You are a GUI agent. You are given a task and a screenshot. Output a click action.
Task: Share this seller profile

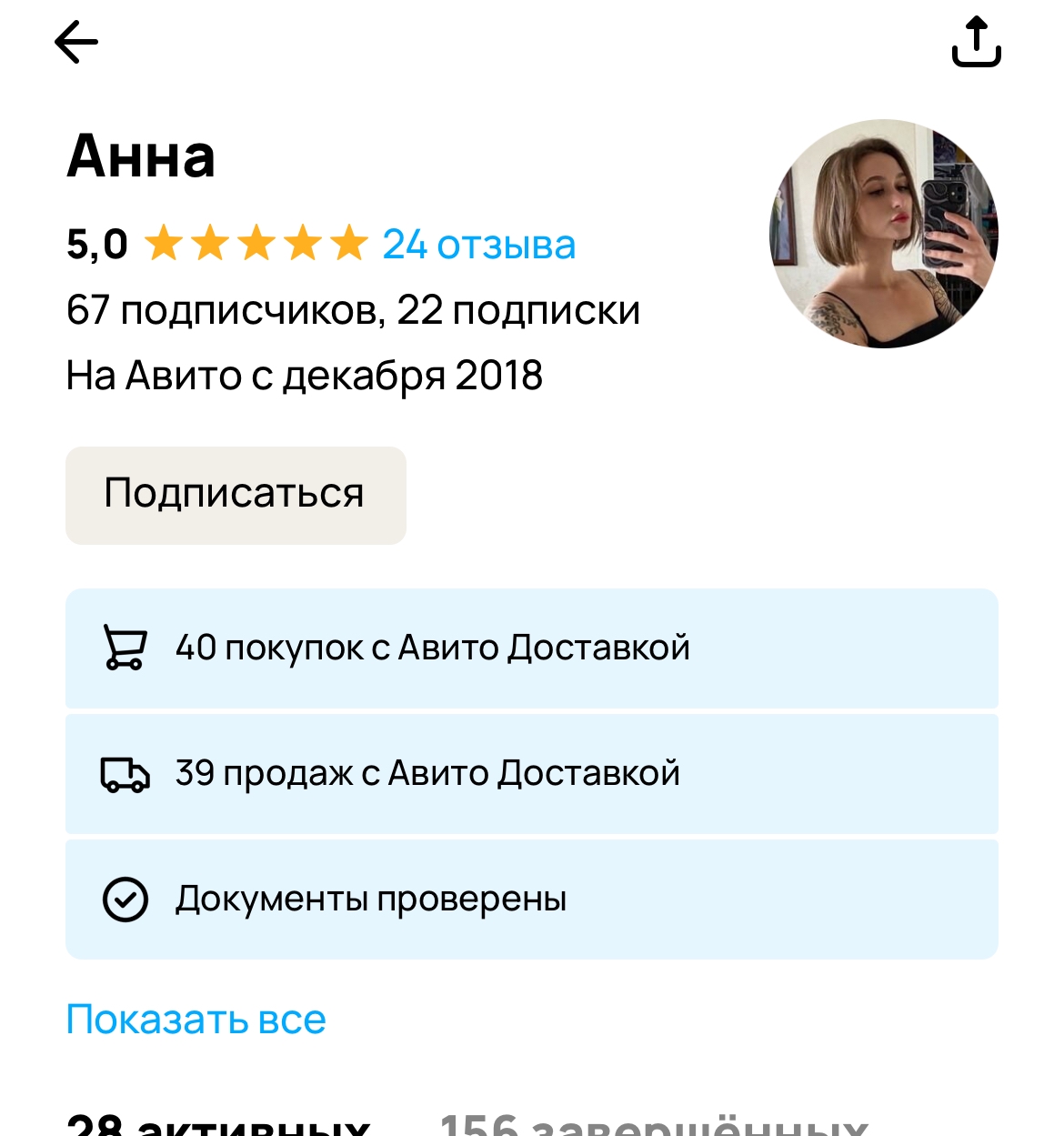coord(976,43)
